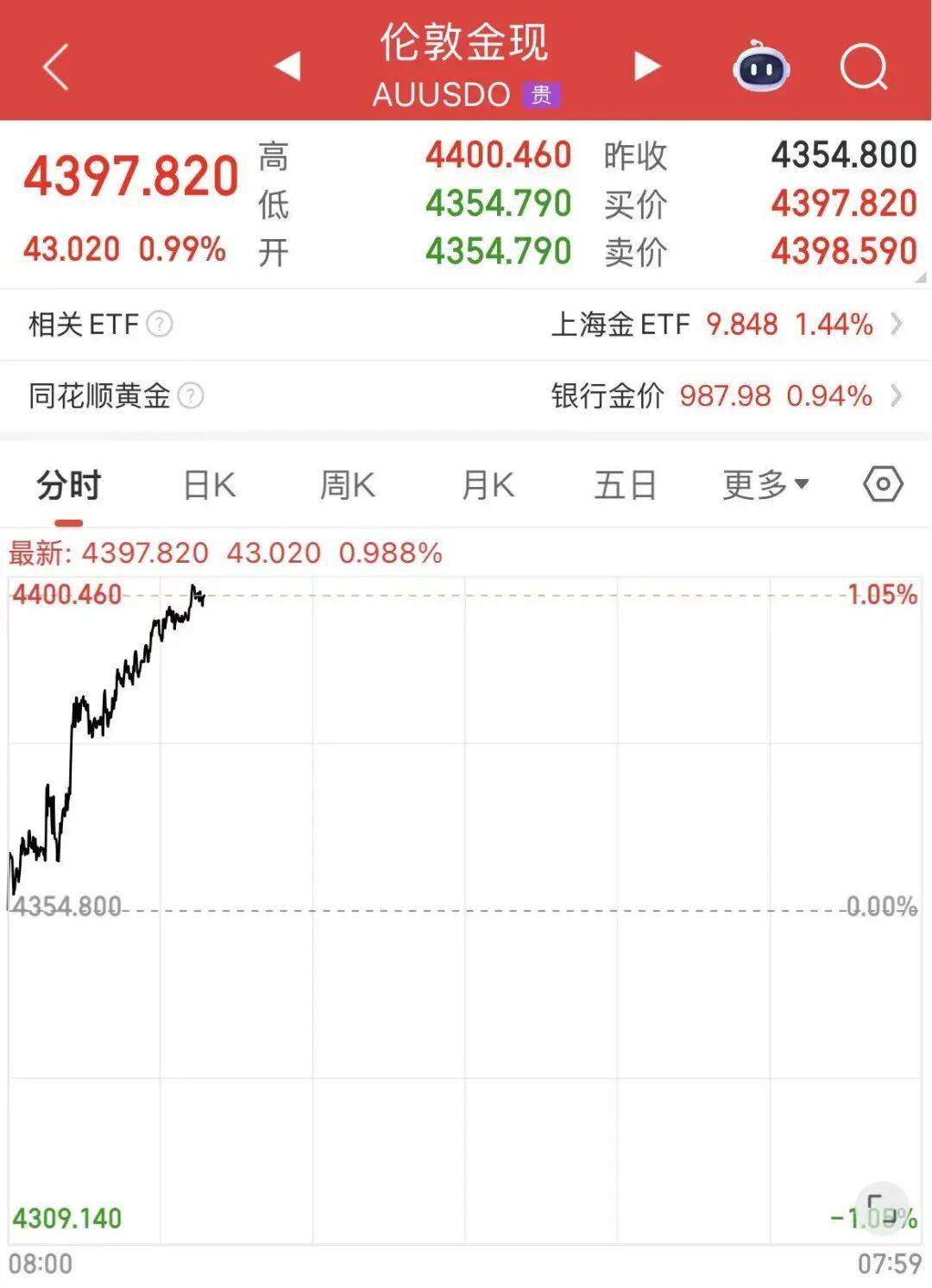Screen dimensions: 932x1288
Task: Open the 上海金ETF detail chevron
Action: (897, 325)
